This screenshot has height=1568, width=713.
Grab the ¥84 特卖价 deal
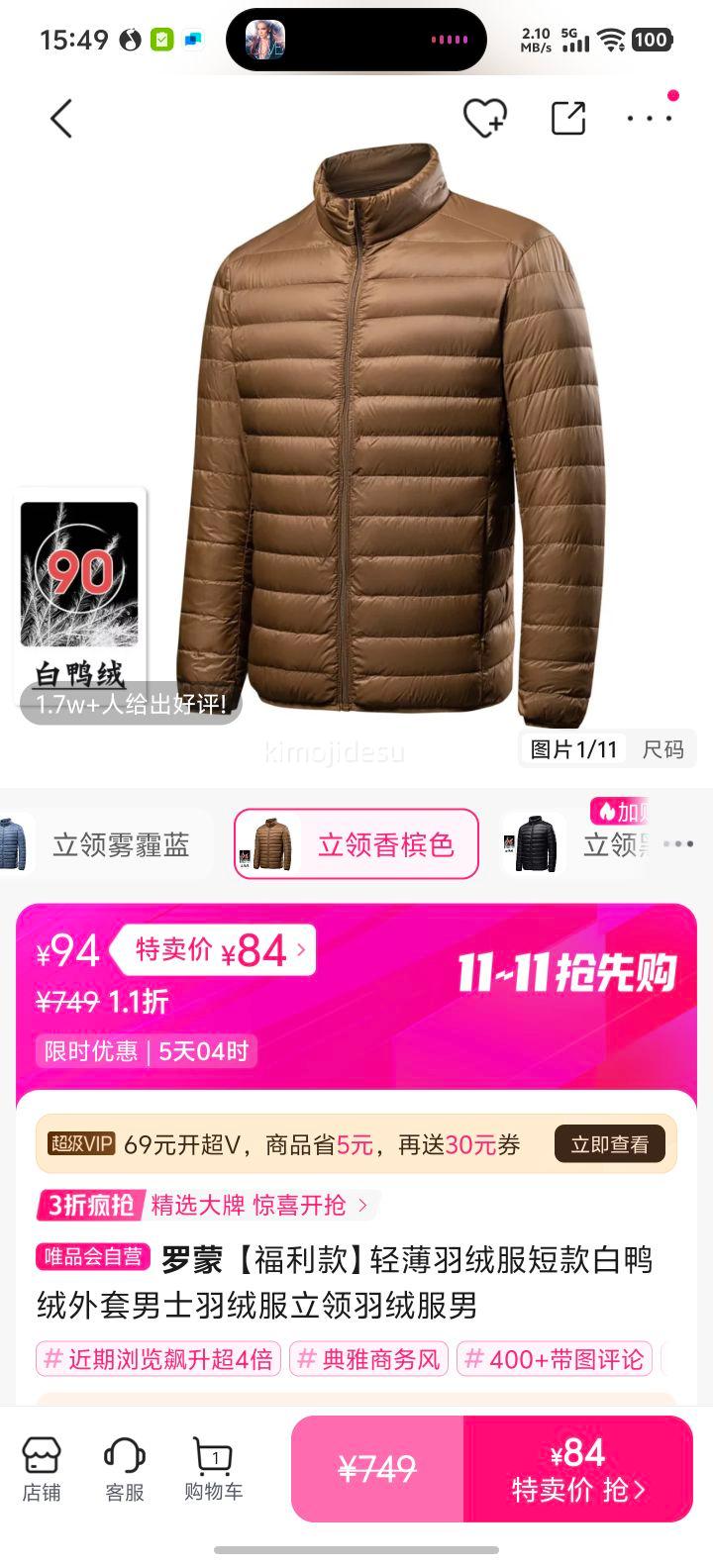[578, 1469]
